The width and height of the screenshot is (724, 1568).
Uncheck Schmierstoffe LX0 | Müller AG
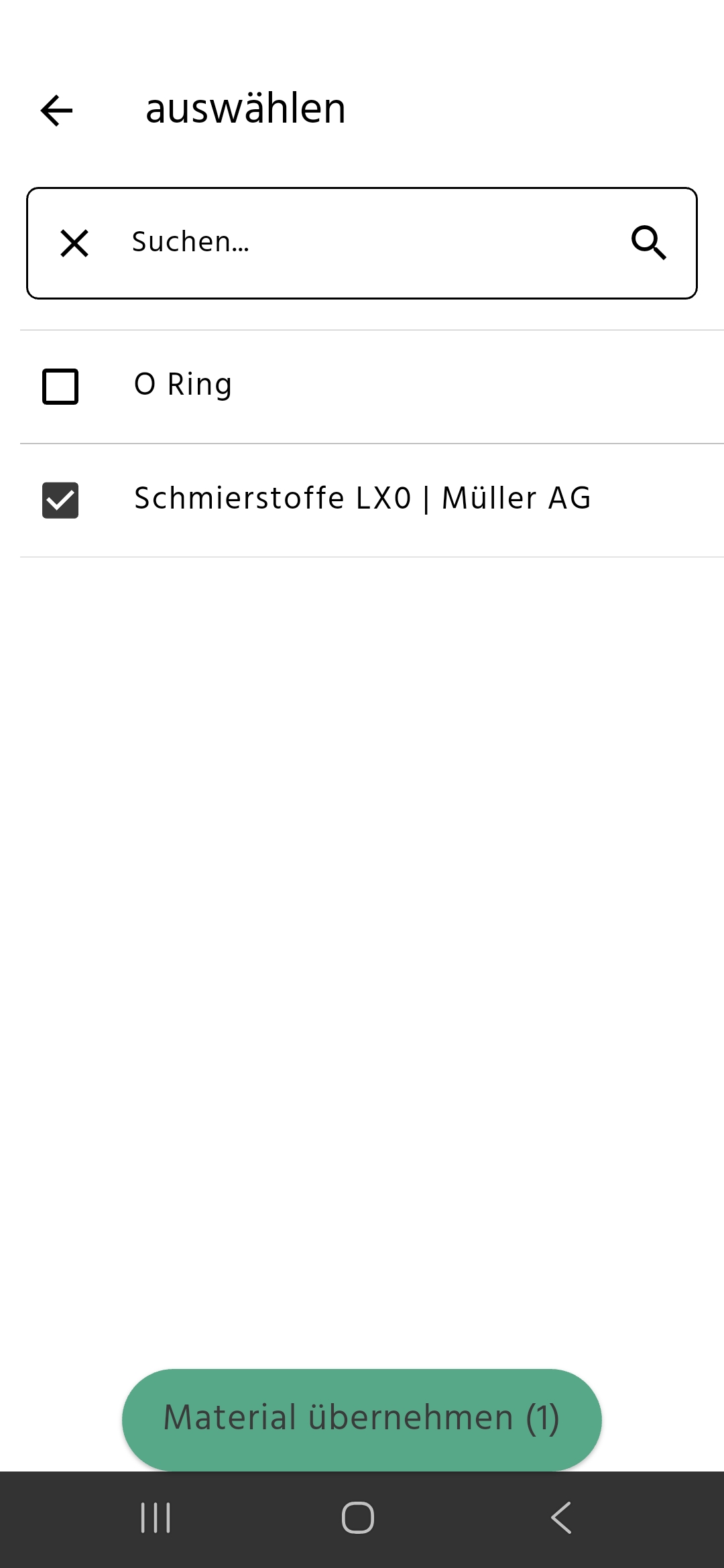(60, 501)
